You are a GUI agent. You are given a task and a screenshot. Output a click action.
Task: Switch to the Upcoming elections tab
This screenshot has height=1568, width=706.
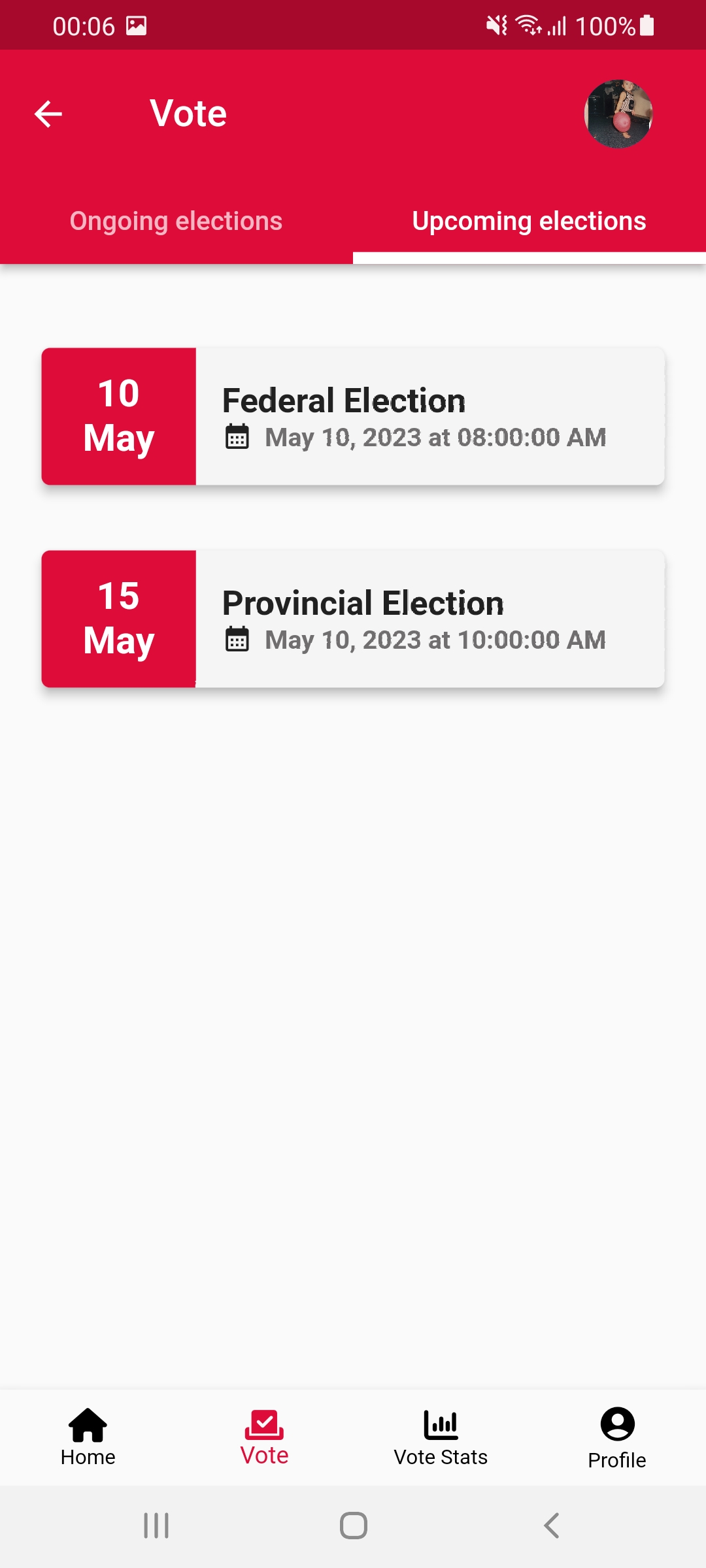[529, 221]
